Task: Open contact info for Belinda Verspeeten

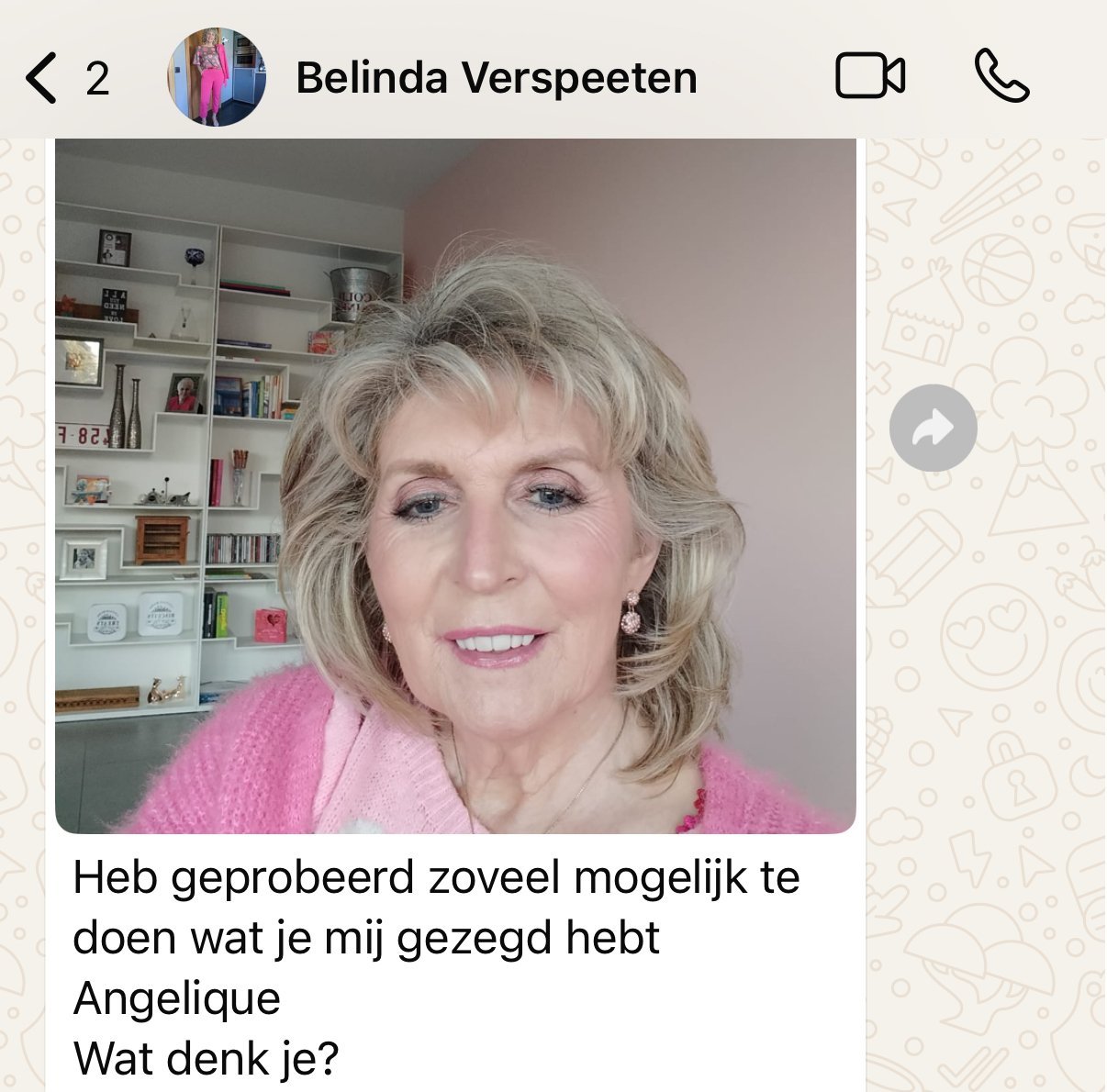Action: [496, 78]
